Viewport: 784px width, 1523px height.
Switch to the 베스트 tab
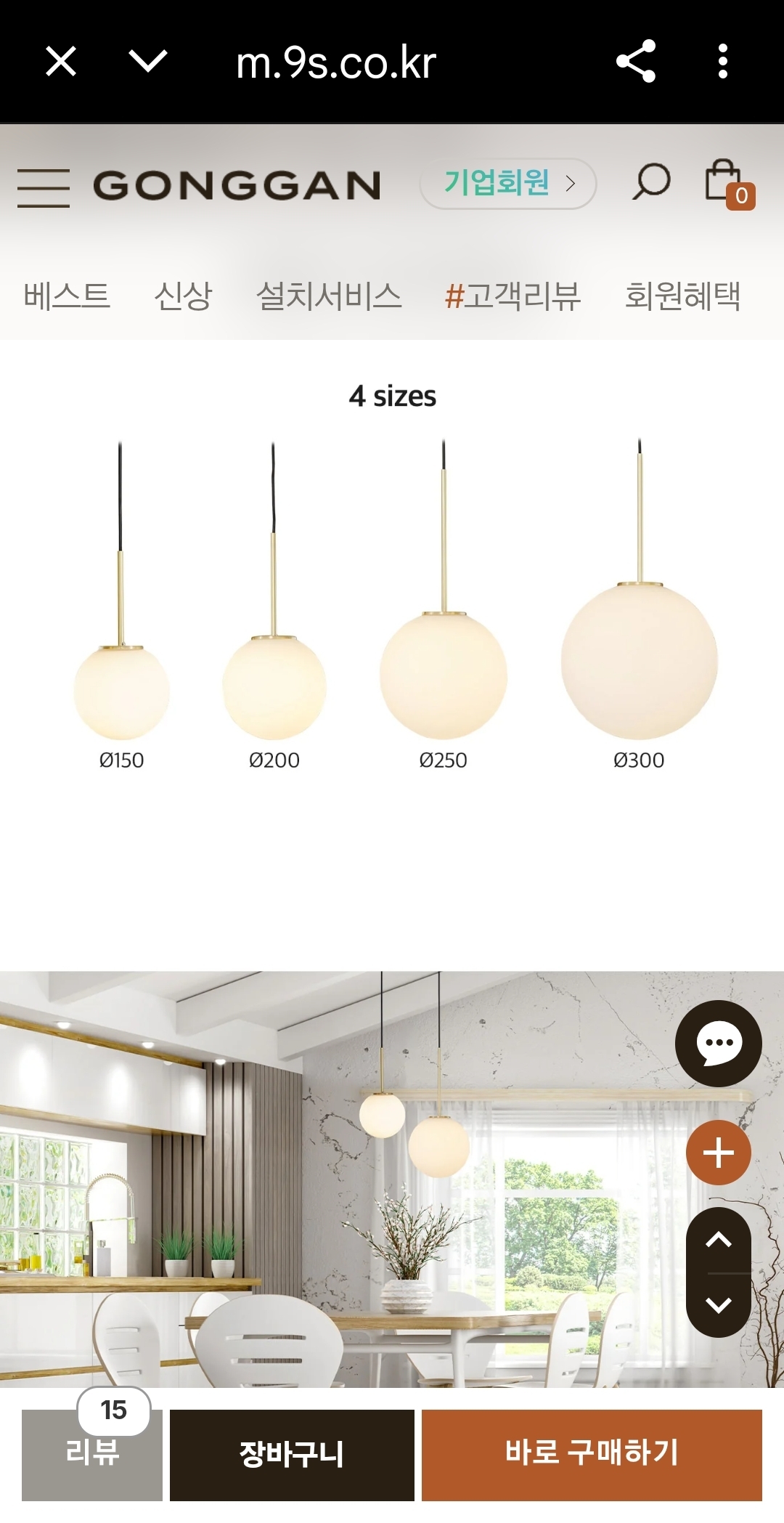(67, 296)
